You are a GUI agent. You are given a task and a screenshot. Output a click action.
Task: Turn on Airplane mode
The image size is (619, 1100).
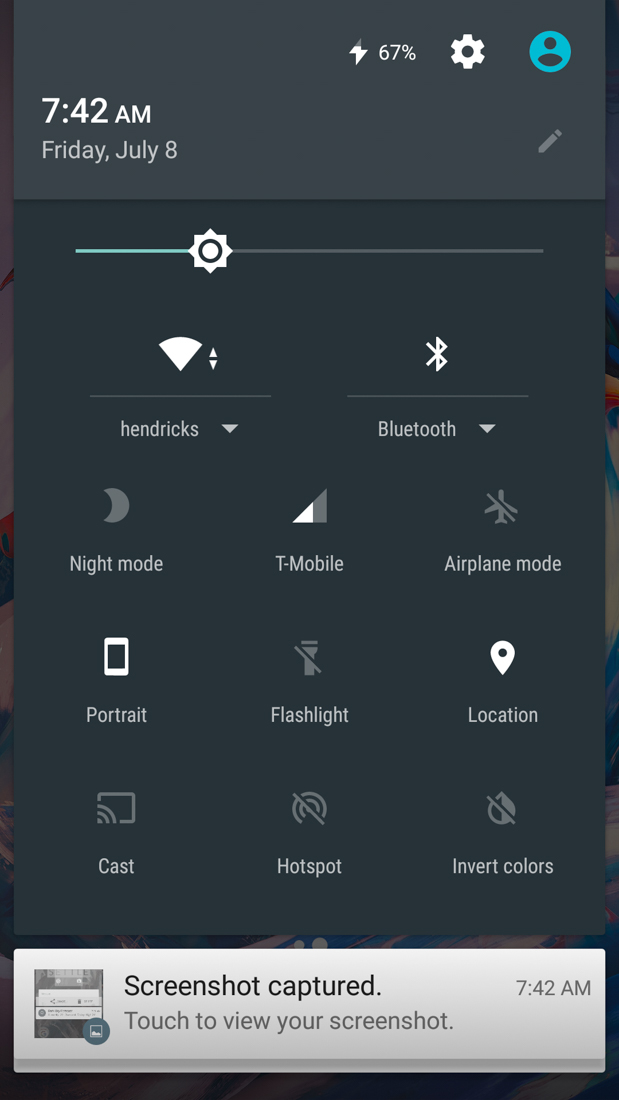tap(502, 528)
